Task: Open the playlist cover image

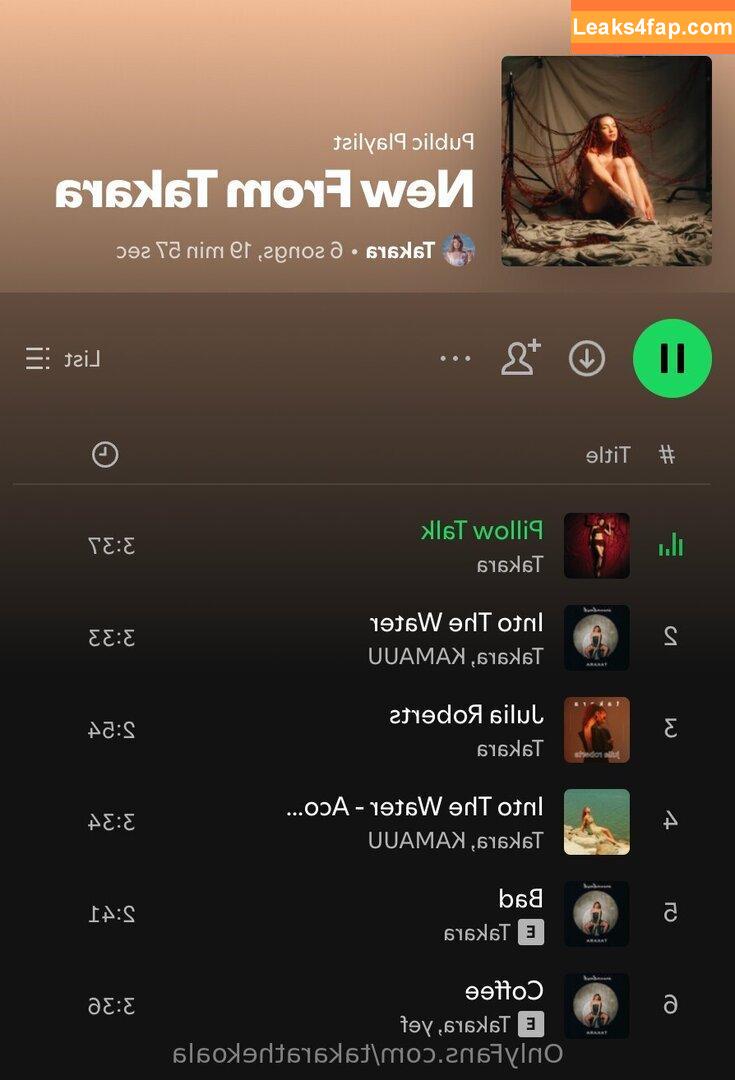Action: point(606,161)
